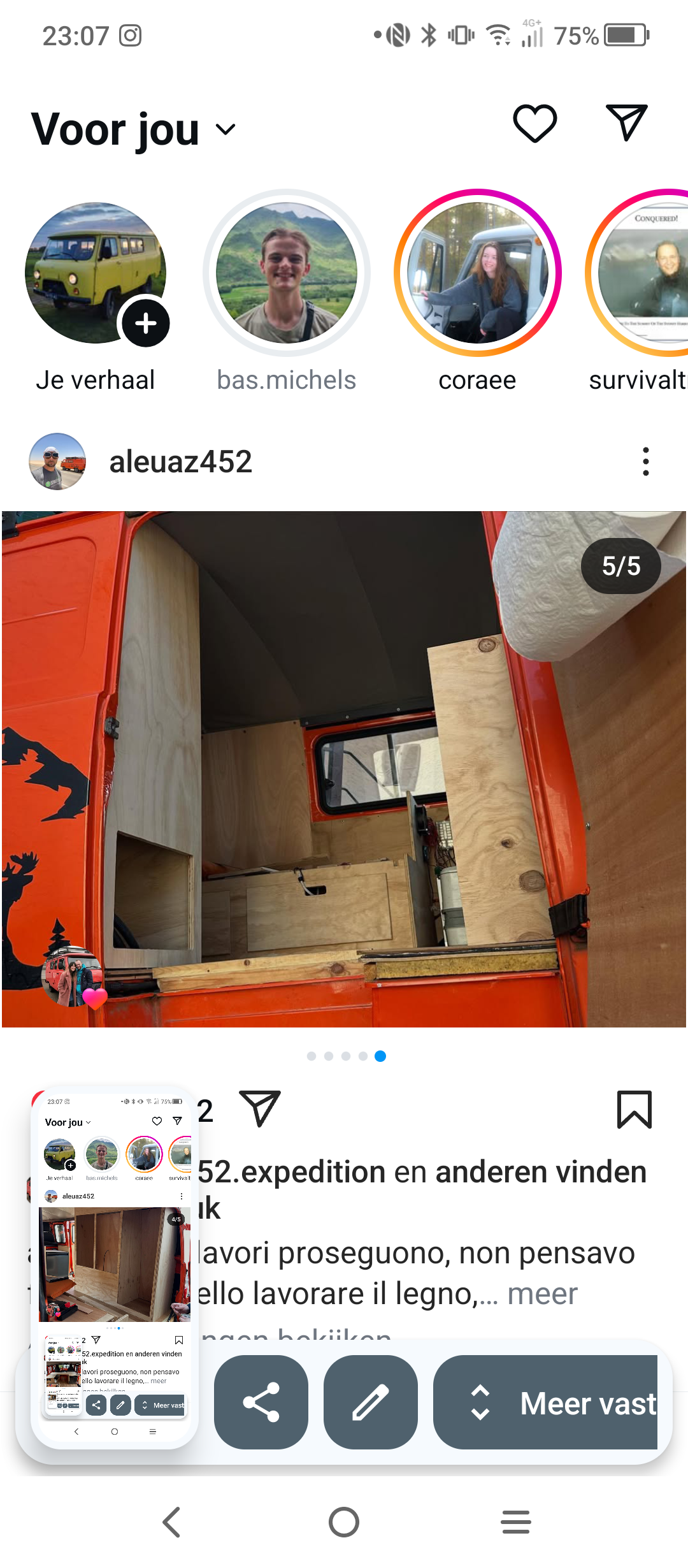Open aleuaz452's profile from the post header

(180, 461)
